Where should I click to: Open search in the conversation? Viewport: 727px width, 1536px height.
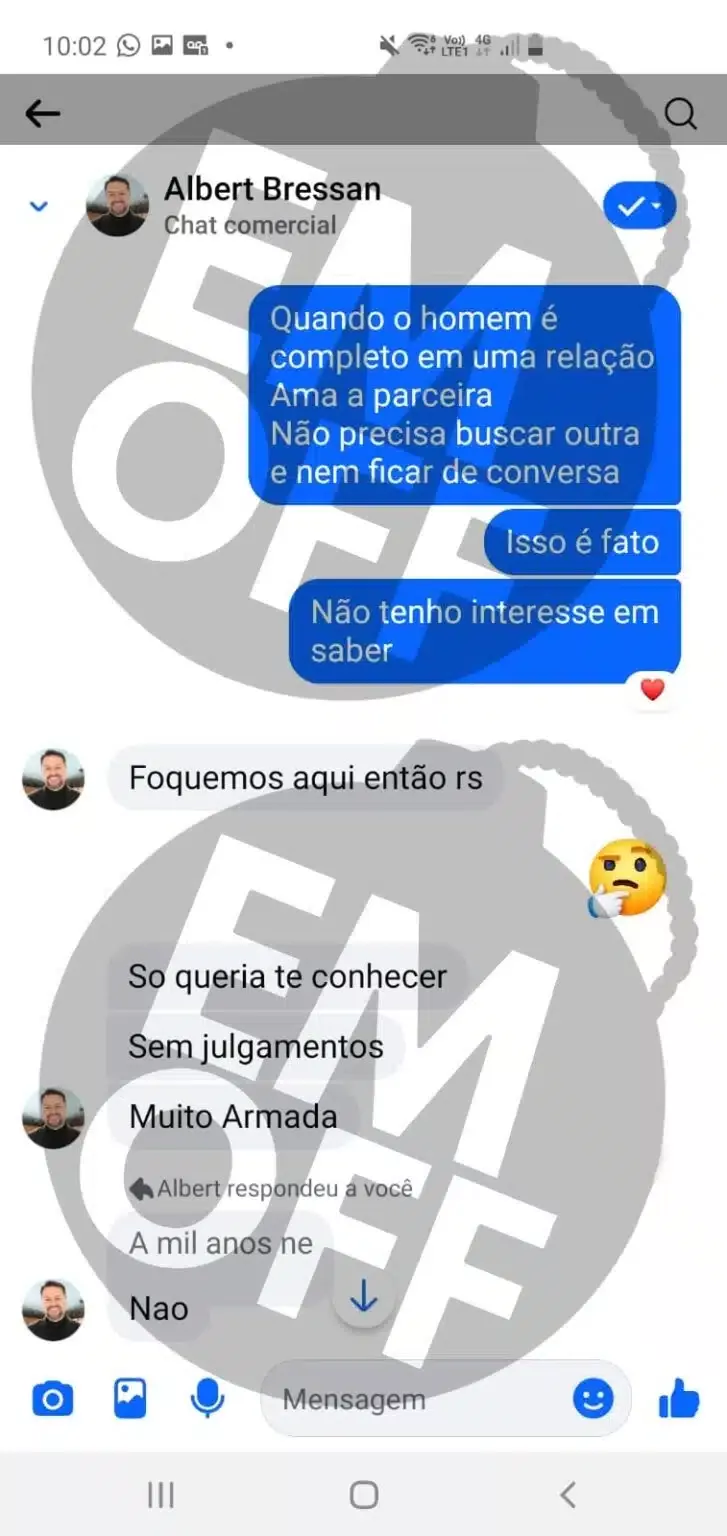point(681,114)
